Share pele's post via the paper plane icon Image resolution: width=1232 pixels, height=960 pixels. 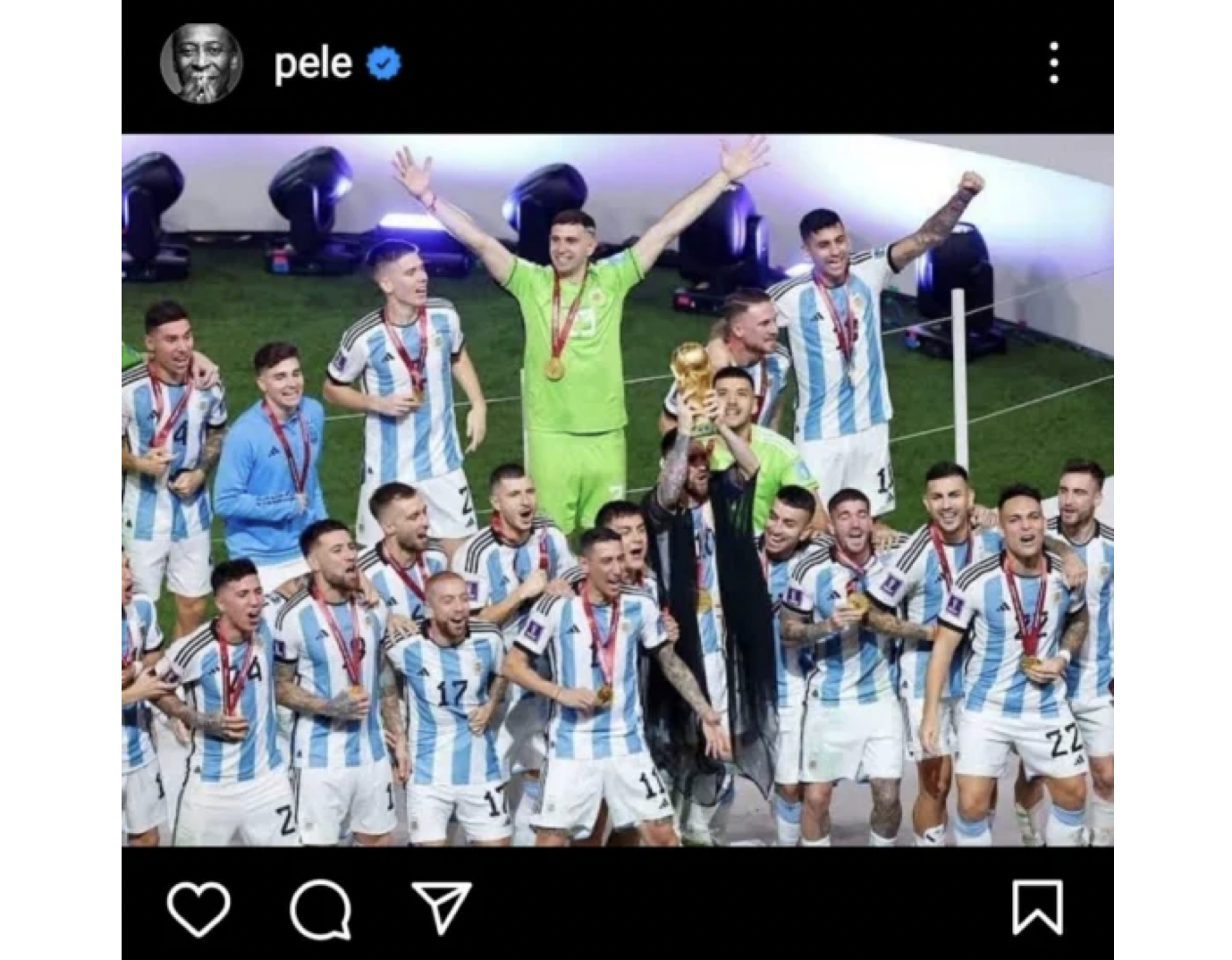(x=441, y=907)
